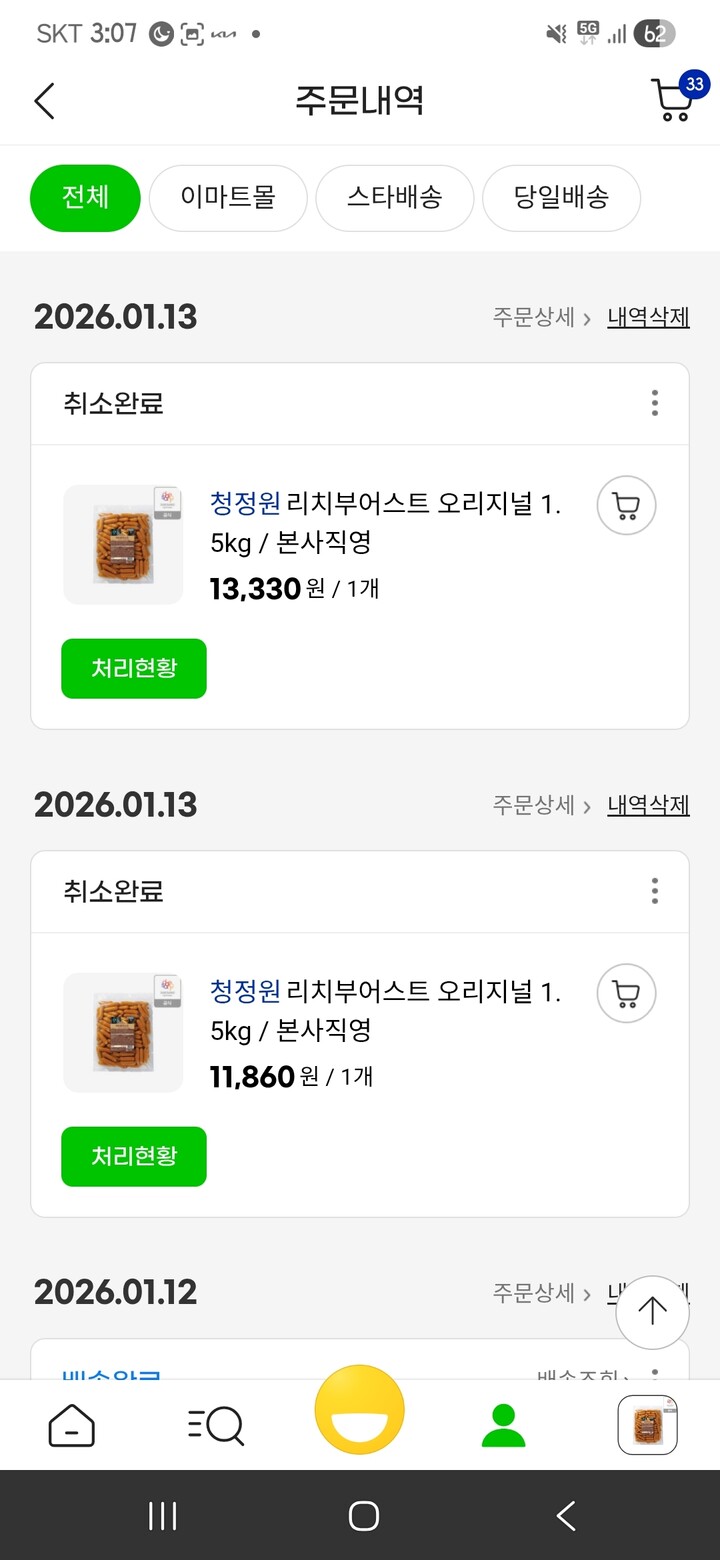The height and width of the screenshot is (1560, 720).
Task: Open search from the bottom navigation bar
Action: (x=213, y=1424)
